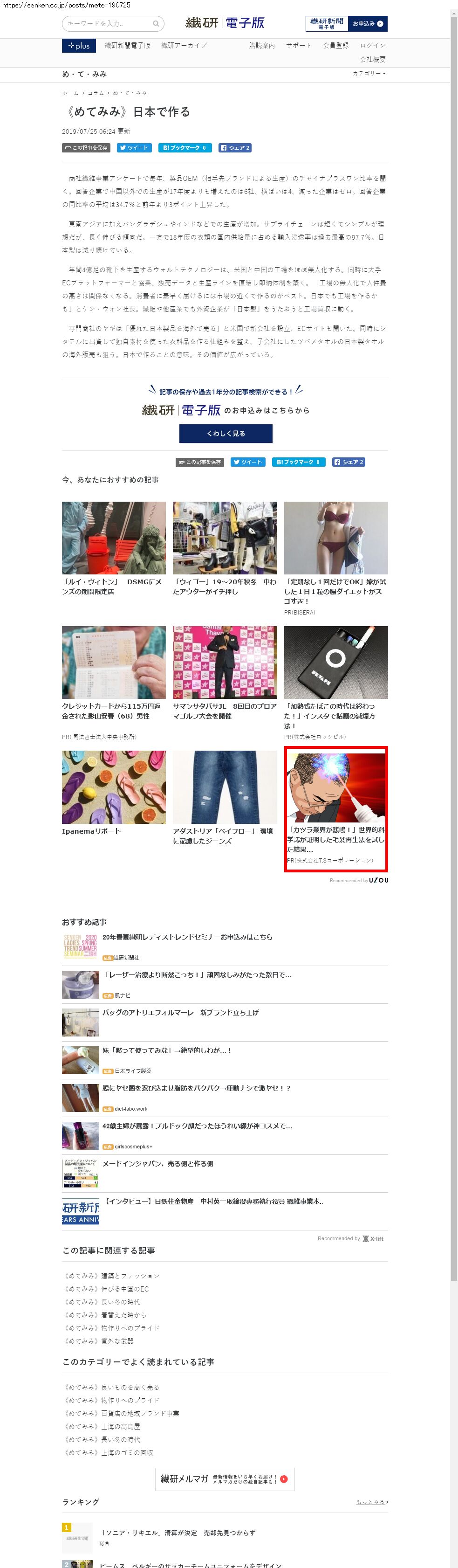The width and height of the screenshot is (458, 1568).
Task: Tweet the article via top ツイート button
Action: [x=134, y=148]
